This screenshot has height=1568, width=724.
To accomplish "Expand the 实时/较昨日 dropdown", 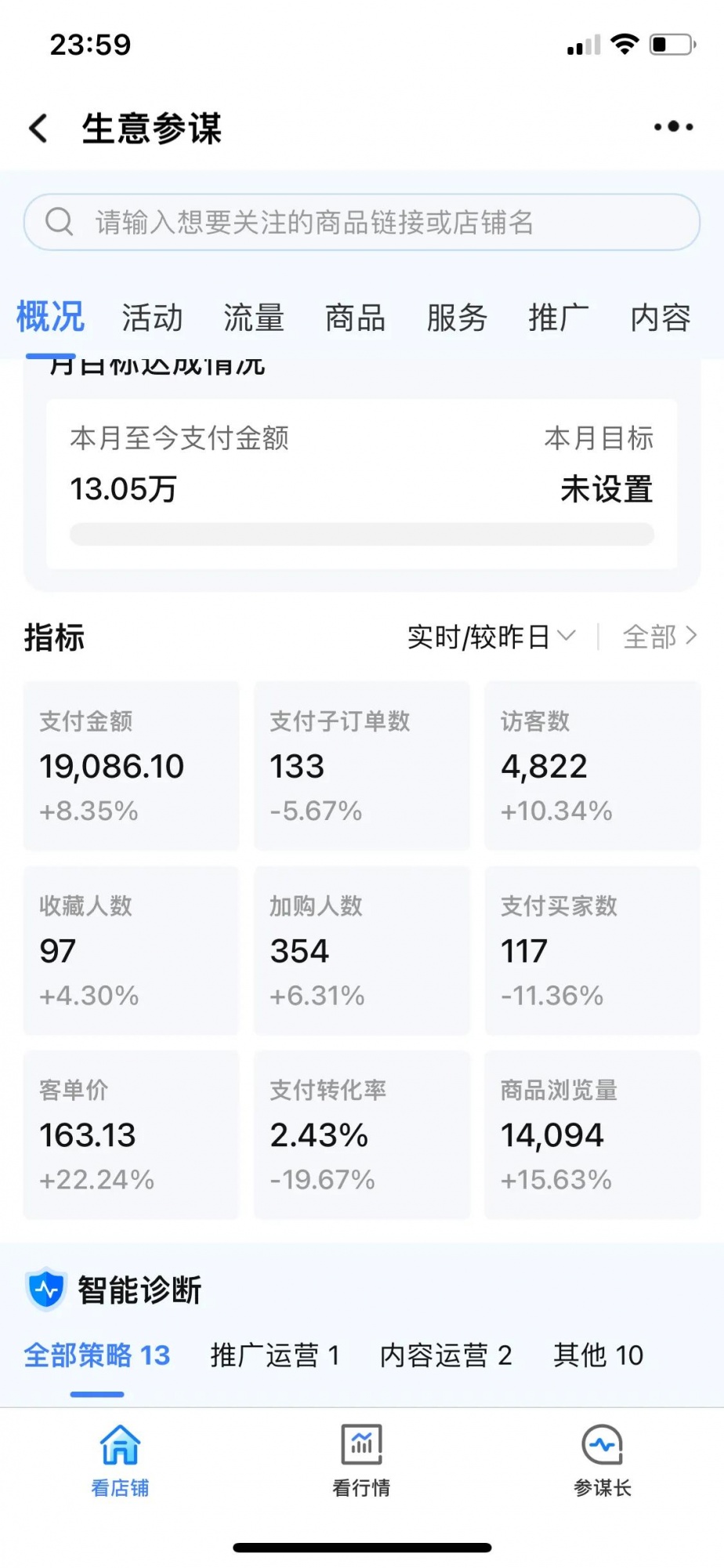I will (491, 637).
